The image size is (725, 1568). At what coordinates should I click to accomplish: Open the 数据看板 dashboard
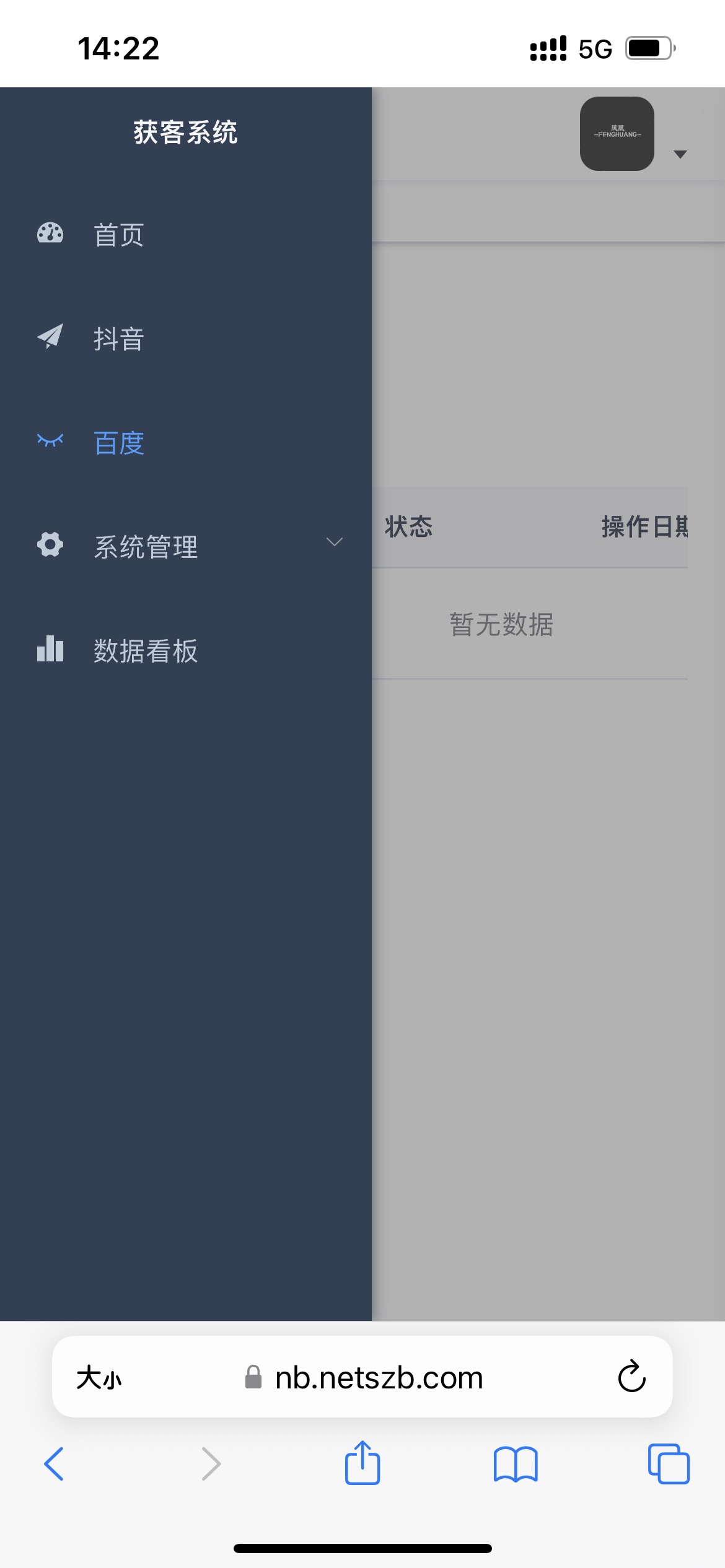(x=145, y=651)
